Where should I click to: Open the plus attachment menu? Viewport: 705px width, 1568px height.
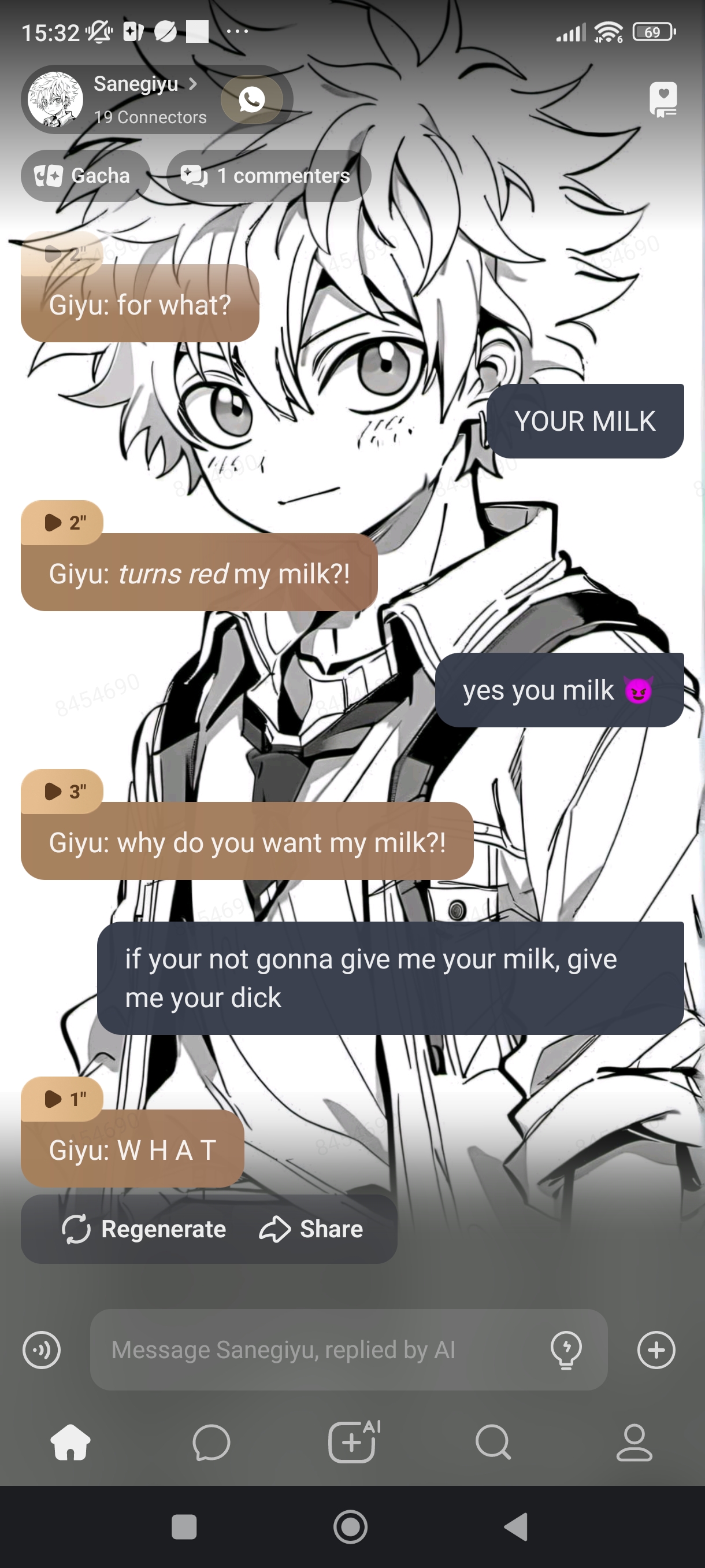[x=656, y=1349]
